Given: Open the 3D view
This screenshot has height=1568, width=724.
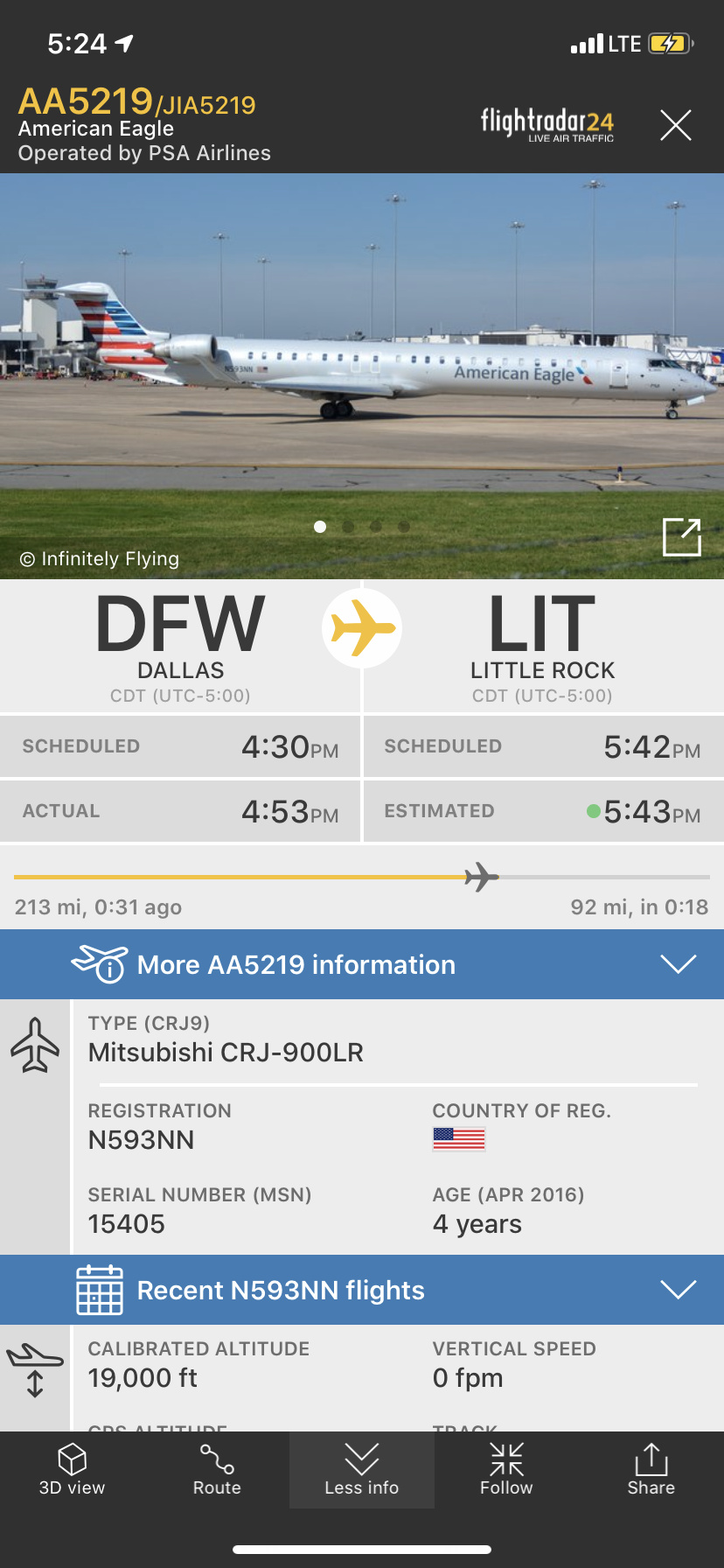Looking at the screenshot, I should [72, 1470].
